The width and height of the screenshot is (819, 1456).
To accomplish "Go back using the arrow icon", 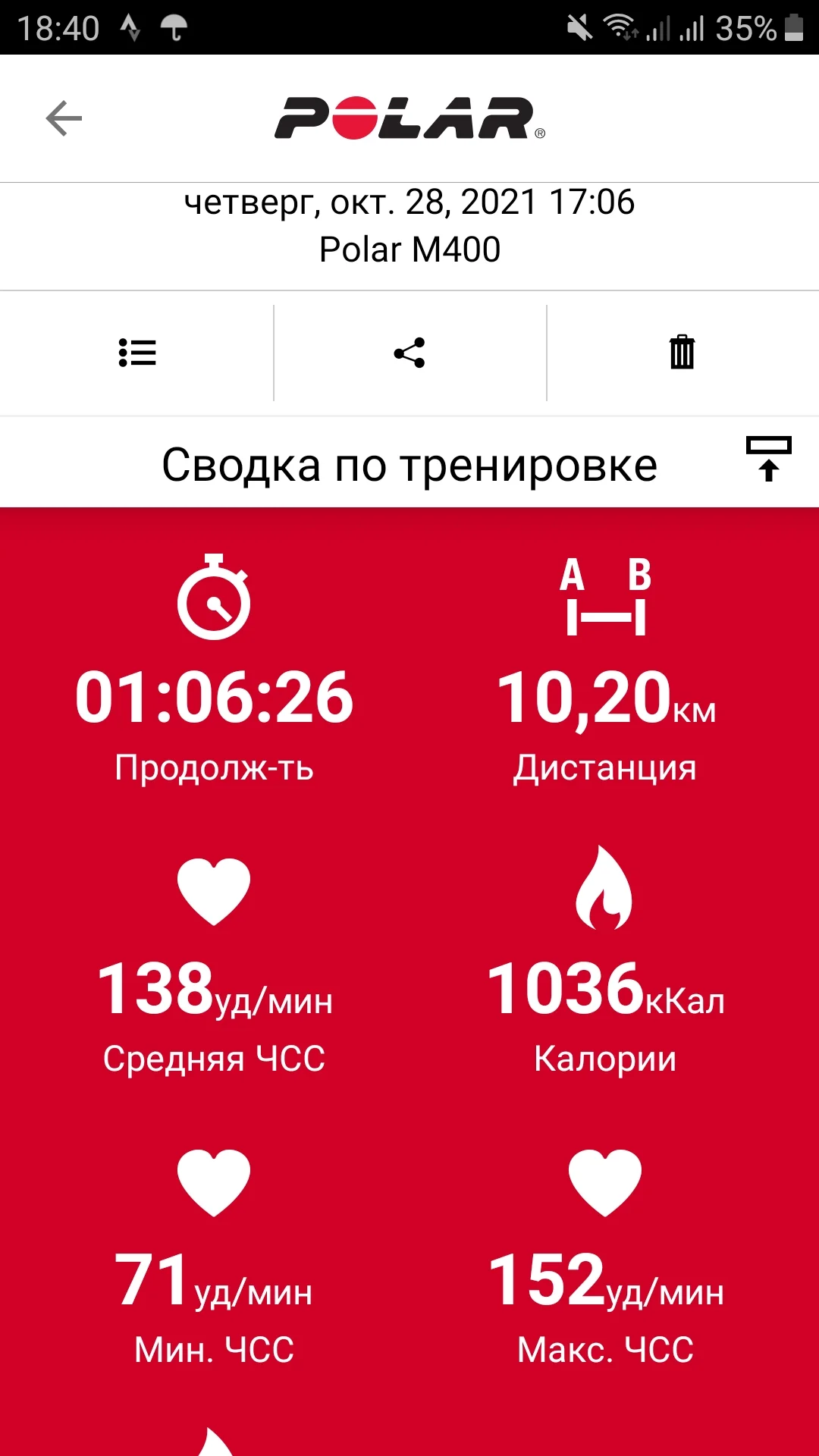I will tap(64, 118).
